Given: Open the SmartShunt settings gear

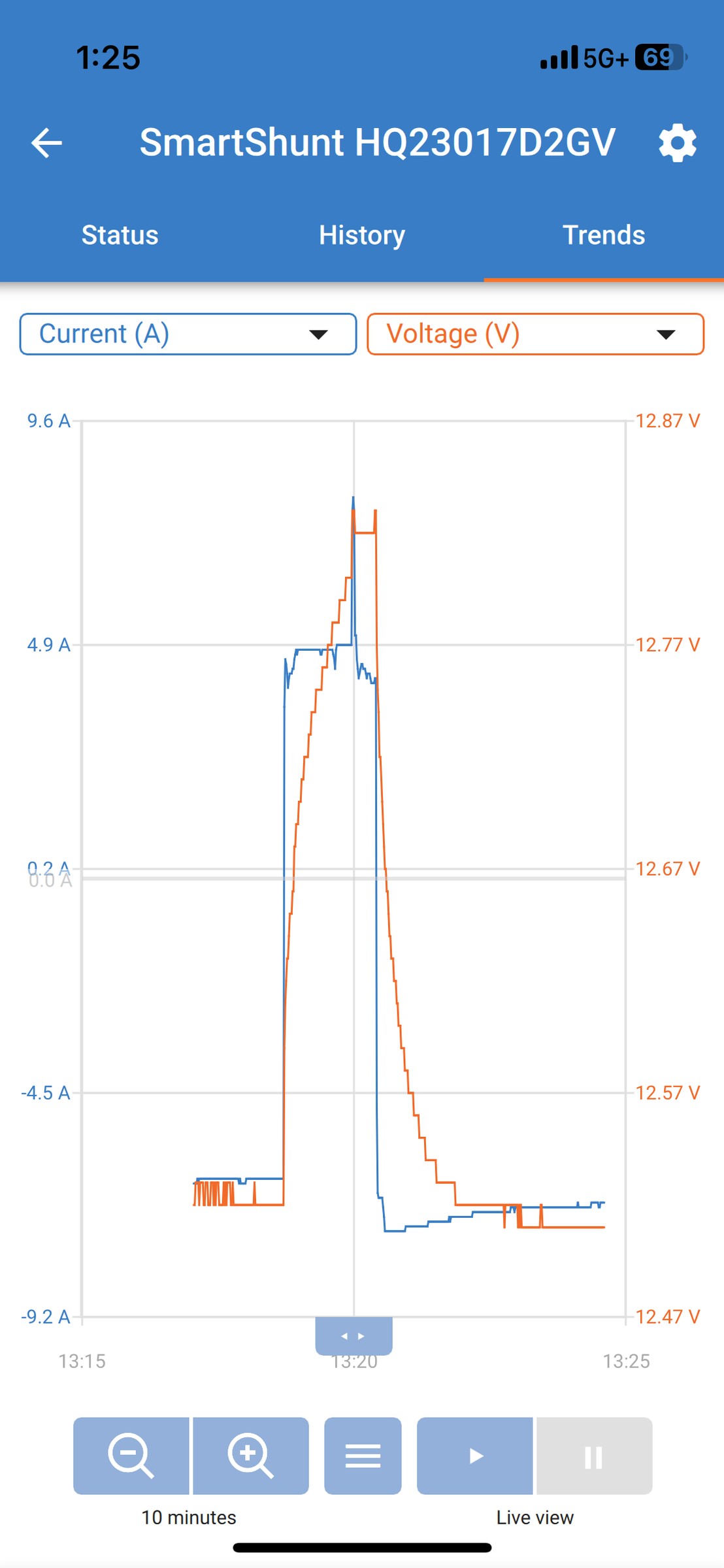Looking at the screenshot, I should coord(678,143).
